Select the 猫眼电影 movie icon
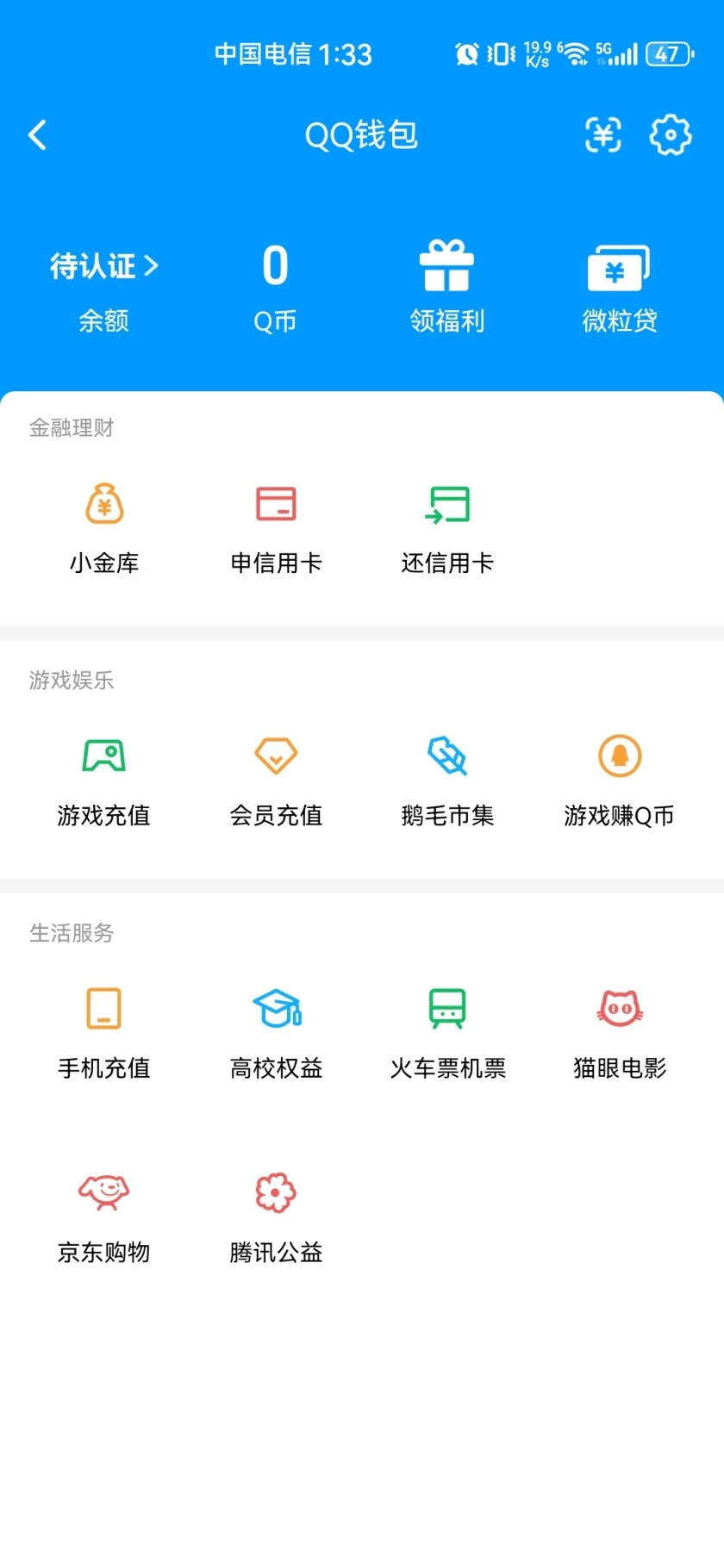Screen dimensions: 724x1568 (x=619, y=1030)
